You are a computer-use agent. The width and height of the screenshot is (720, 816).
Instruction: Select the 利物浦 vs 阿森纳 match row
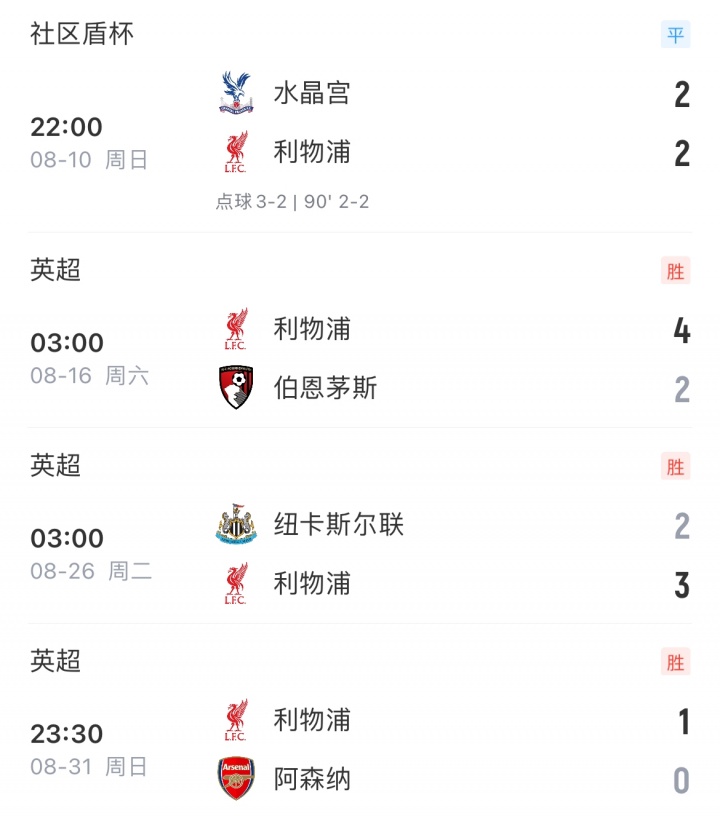pyautogui.click(x=360, y=749)
